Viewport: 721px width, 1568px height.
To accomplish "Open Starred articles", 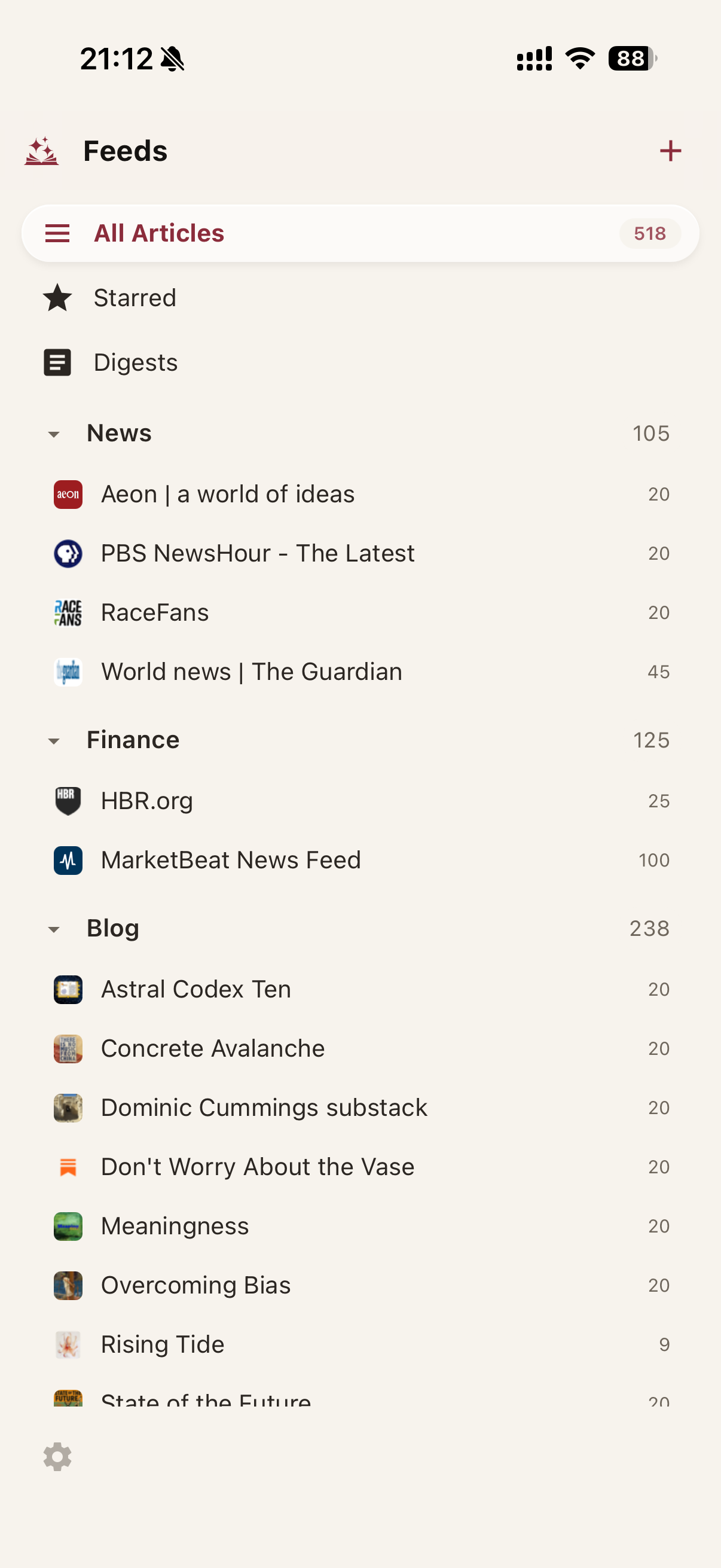I will tap(360, 298).
